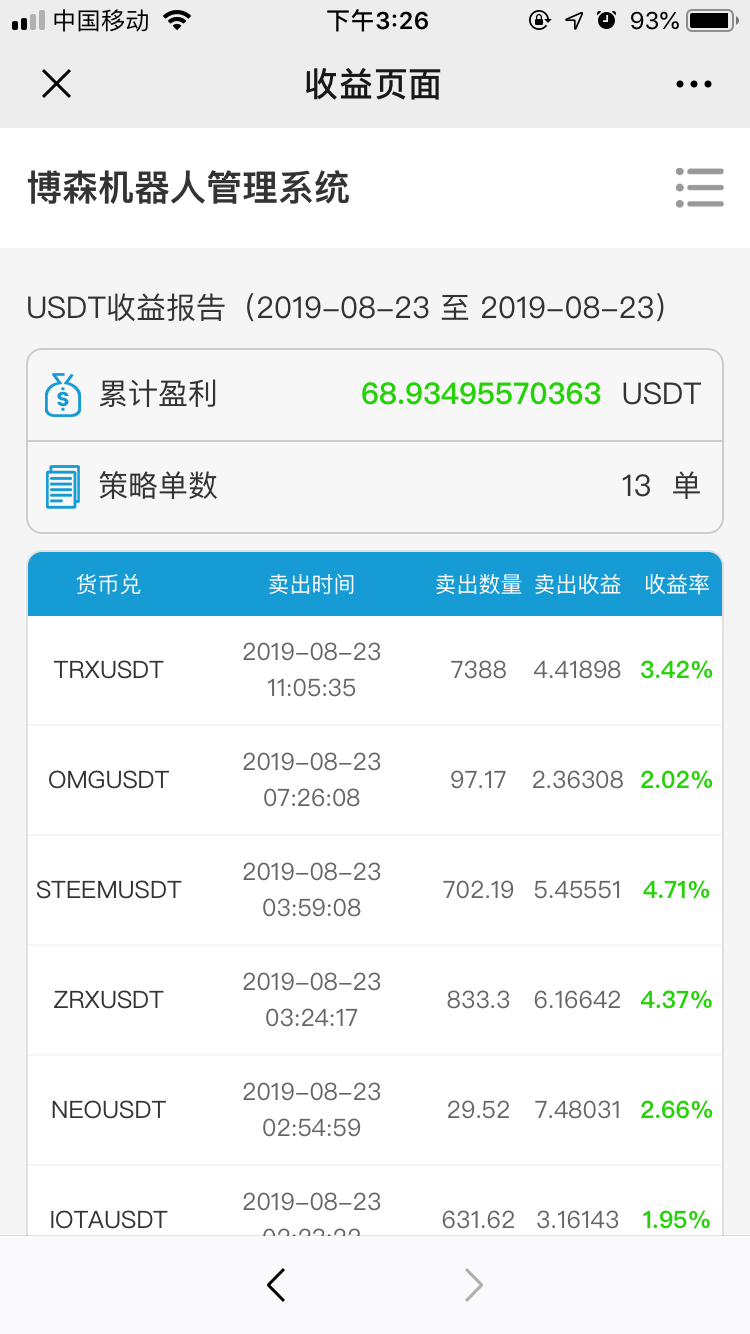Screen dimensions: 750x1334
Task: Open the three-dot more options menu
Action: click(693, 85)
